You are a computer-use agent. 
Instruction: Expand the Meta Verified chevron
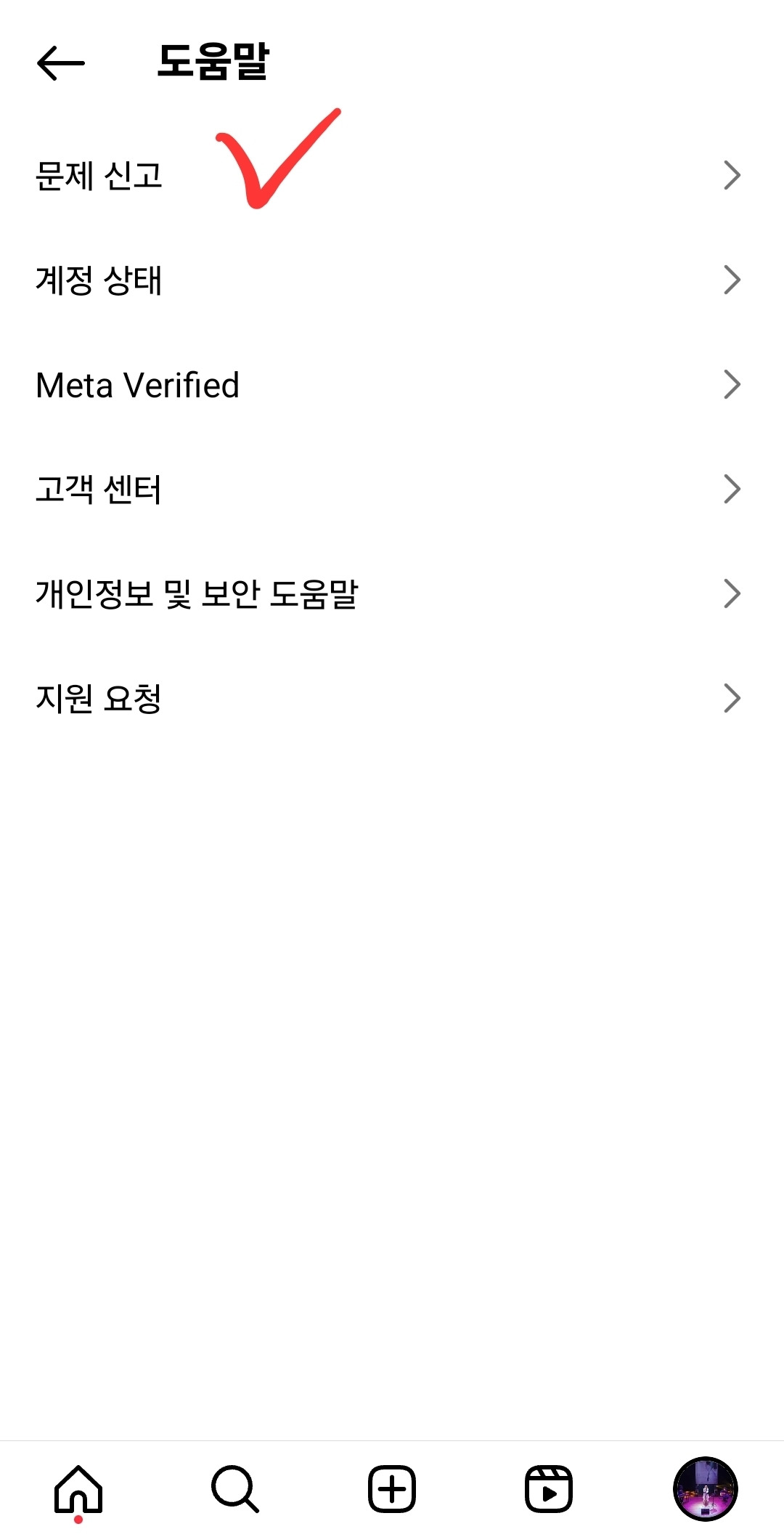click(x=733, y=385)
